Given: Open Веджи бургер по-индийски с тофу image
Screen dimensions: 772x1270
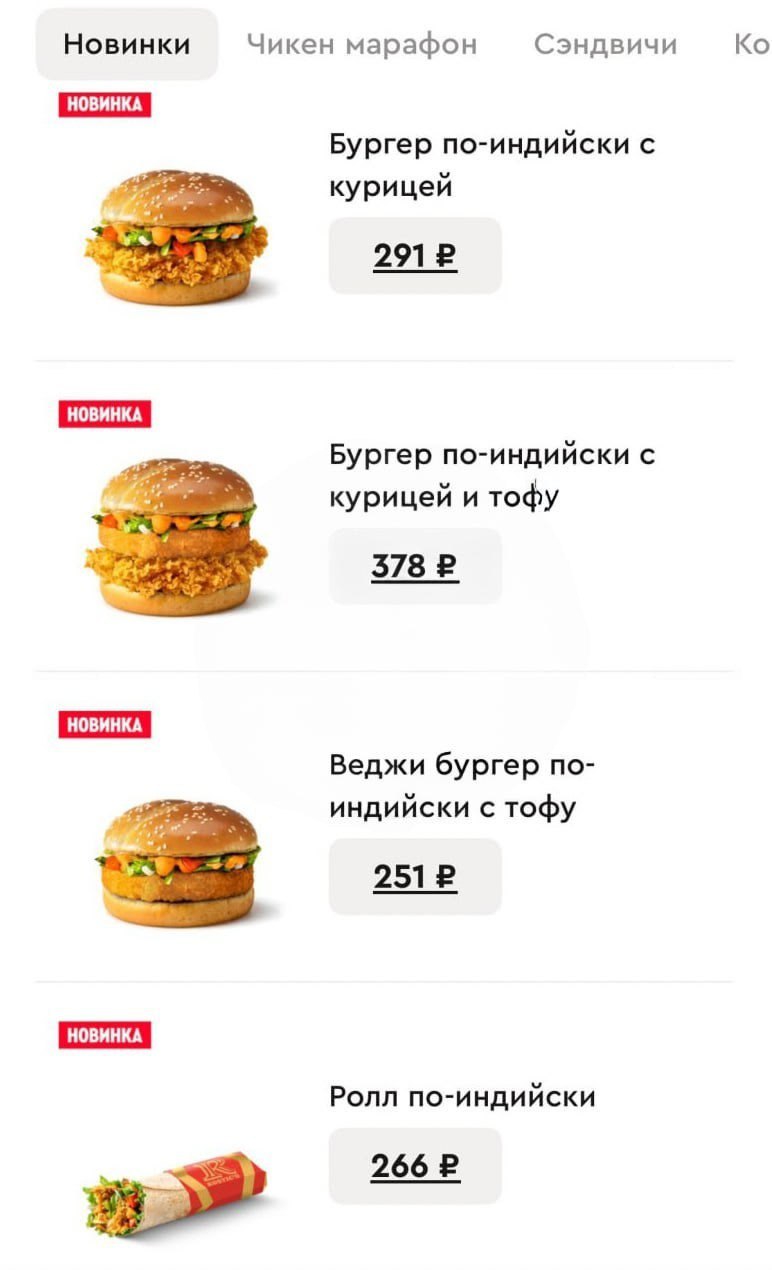Looking at the screenshot, I should (178, 860).
